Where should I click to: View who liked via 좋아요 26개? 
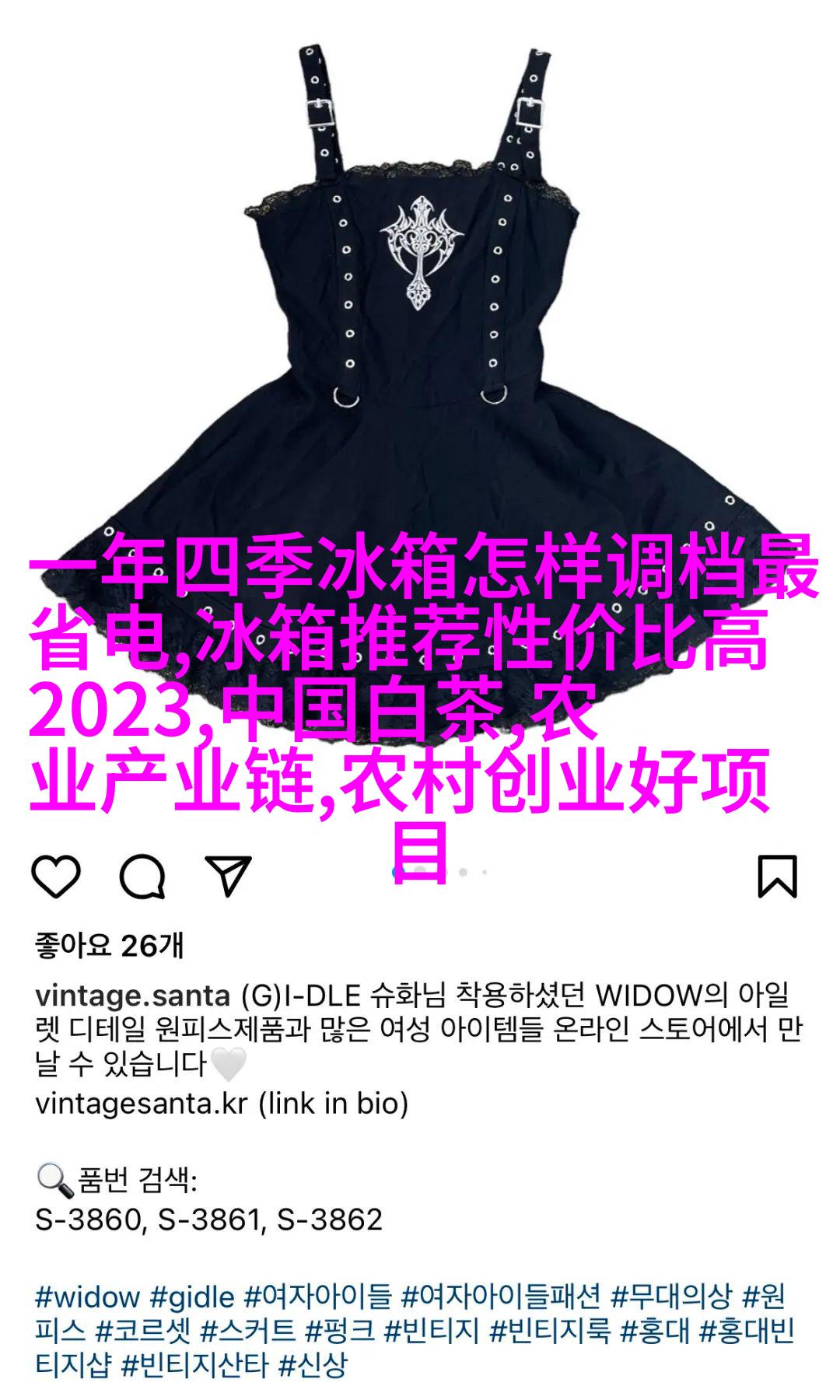(x=110, y=946)
